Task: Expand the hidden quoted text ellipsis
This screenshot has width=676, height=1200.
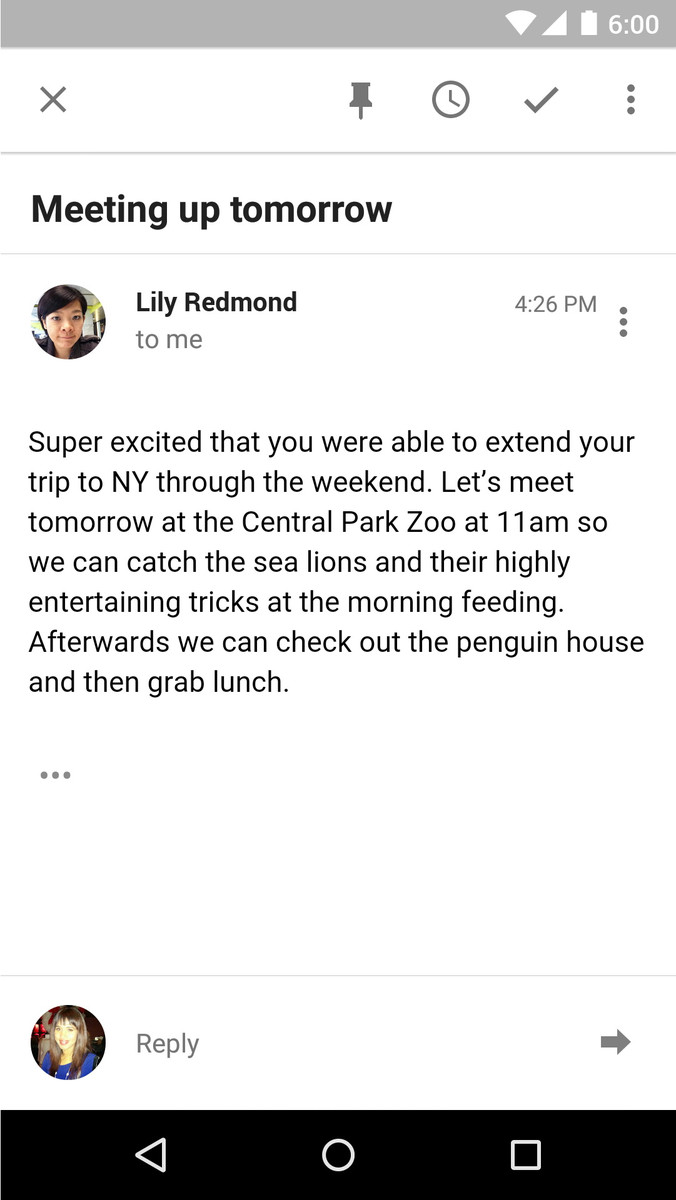Action: tap(55, 775)
